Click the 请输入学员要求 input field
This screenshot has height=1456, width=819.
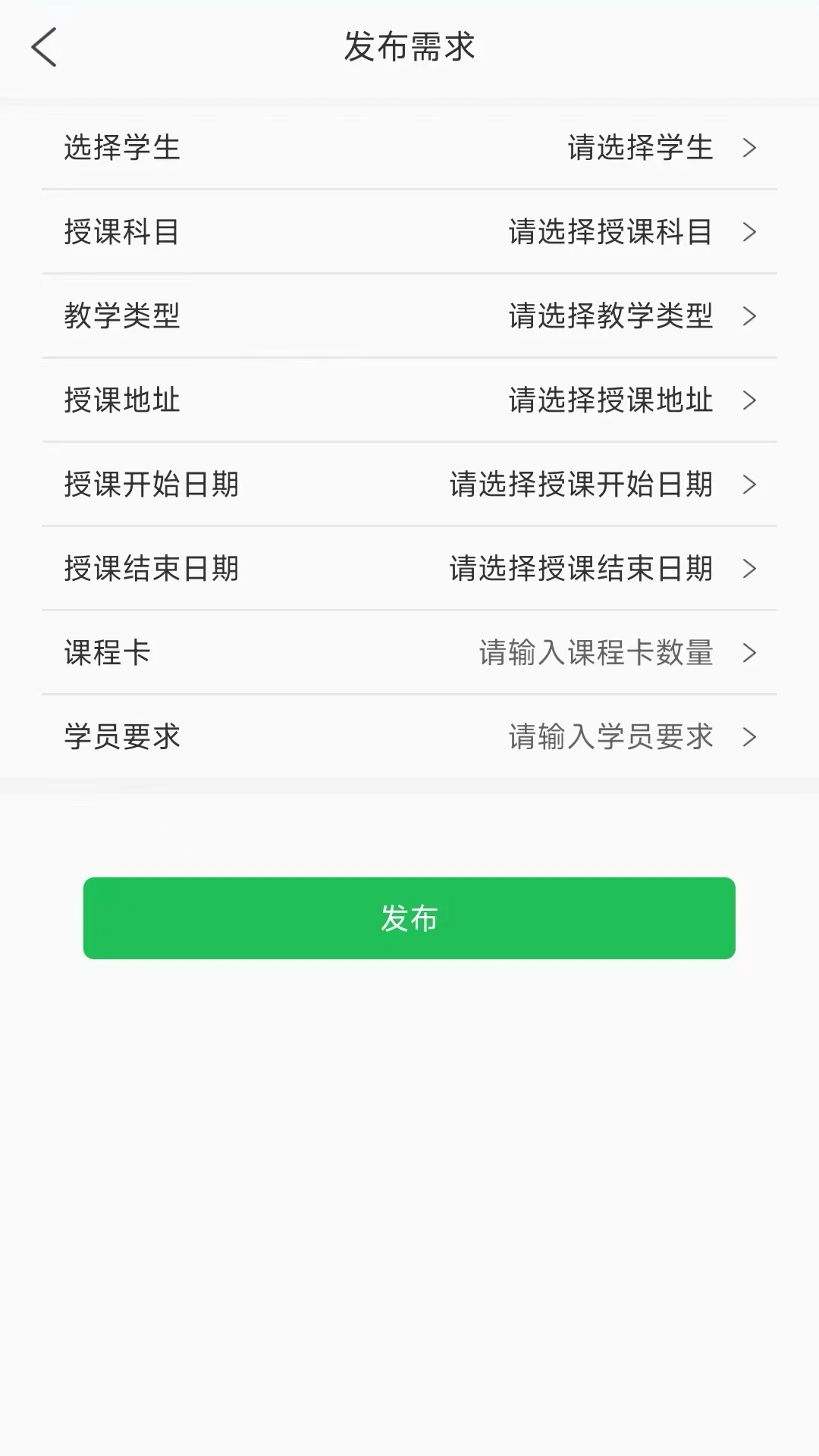point(610,736)
